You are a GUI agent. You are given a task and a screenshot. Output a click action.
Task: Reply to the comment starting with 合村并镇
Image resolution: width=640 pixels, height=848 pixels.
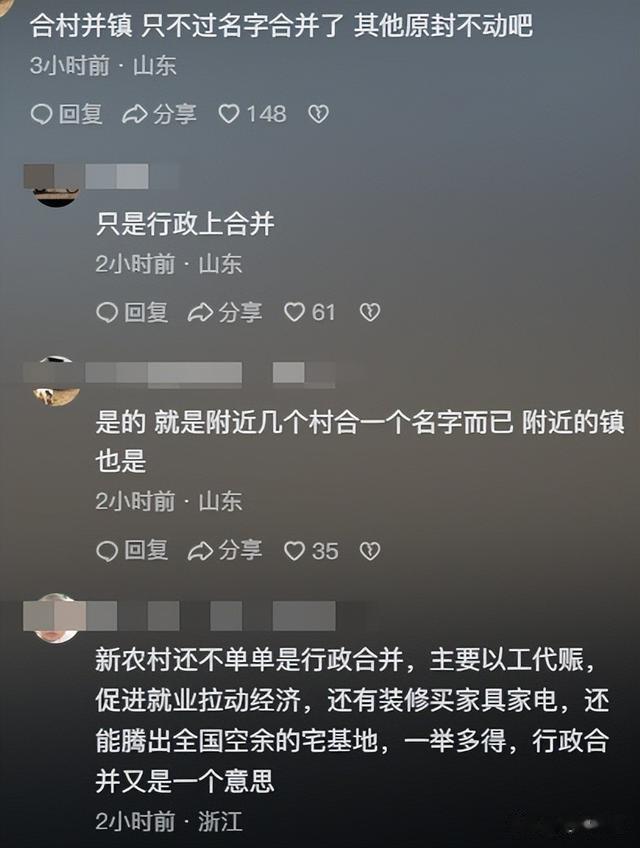pyautogui.click(x=67, y=114)
